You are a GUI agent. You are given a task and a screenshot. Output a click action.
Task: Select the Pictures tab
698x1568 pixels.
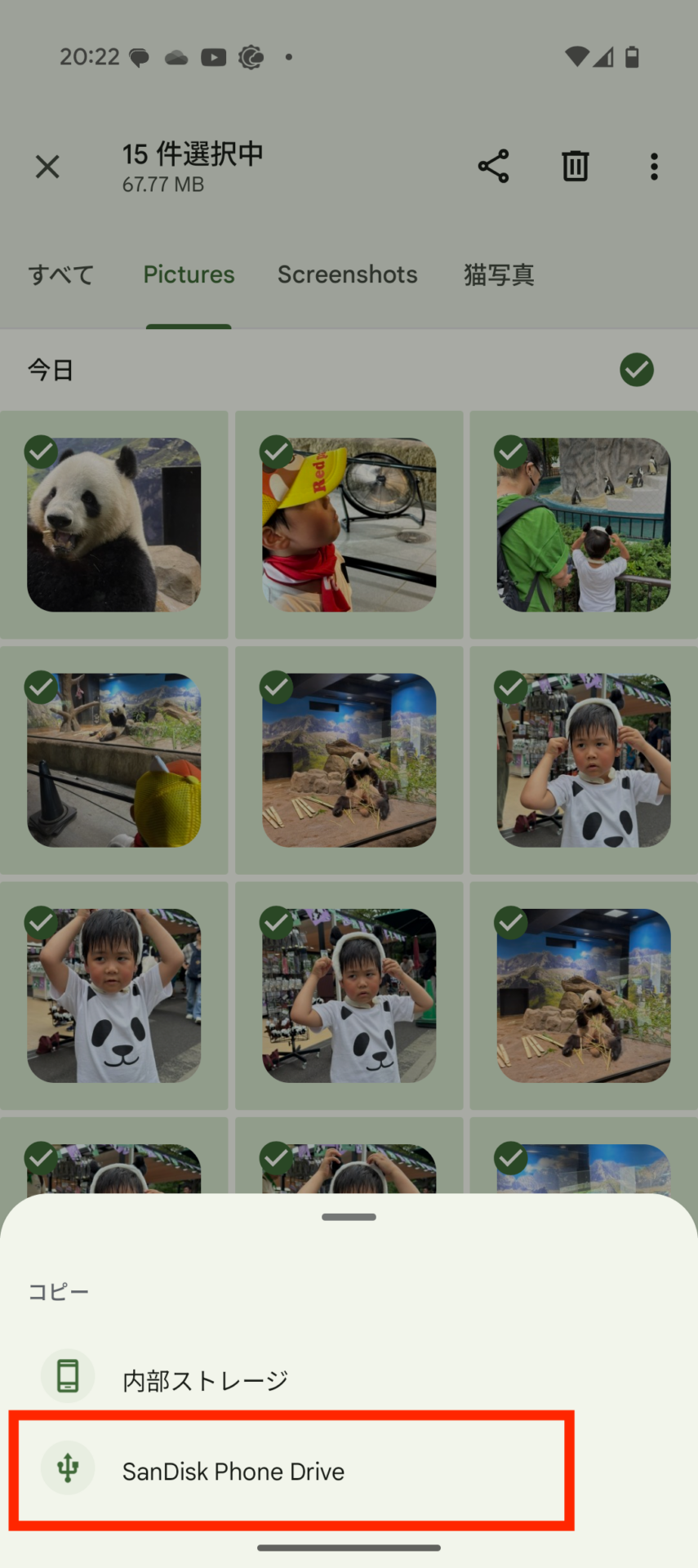[x=189, y=274]
